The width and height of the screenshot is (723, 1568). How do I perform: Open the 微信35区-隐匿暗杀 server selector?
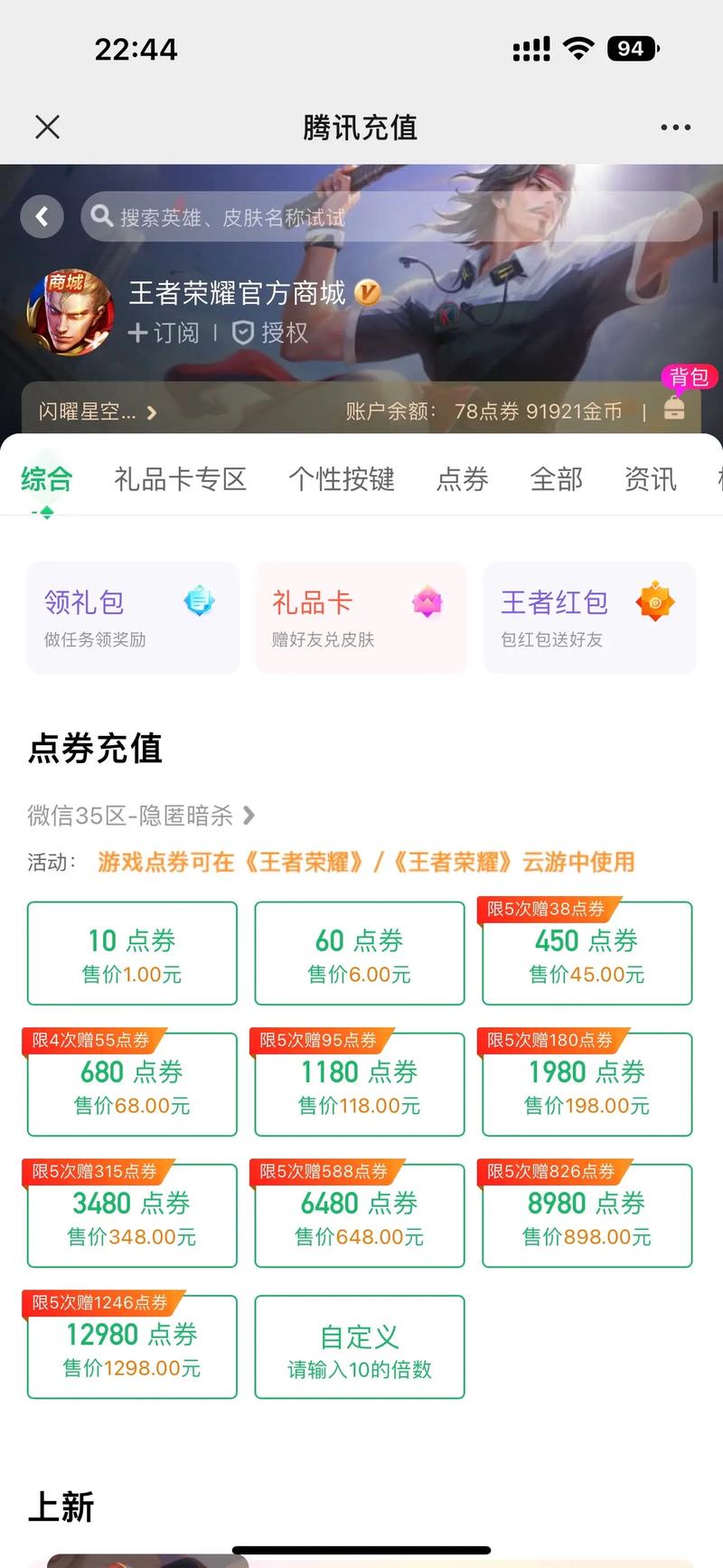coord(137,815)
